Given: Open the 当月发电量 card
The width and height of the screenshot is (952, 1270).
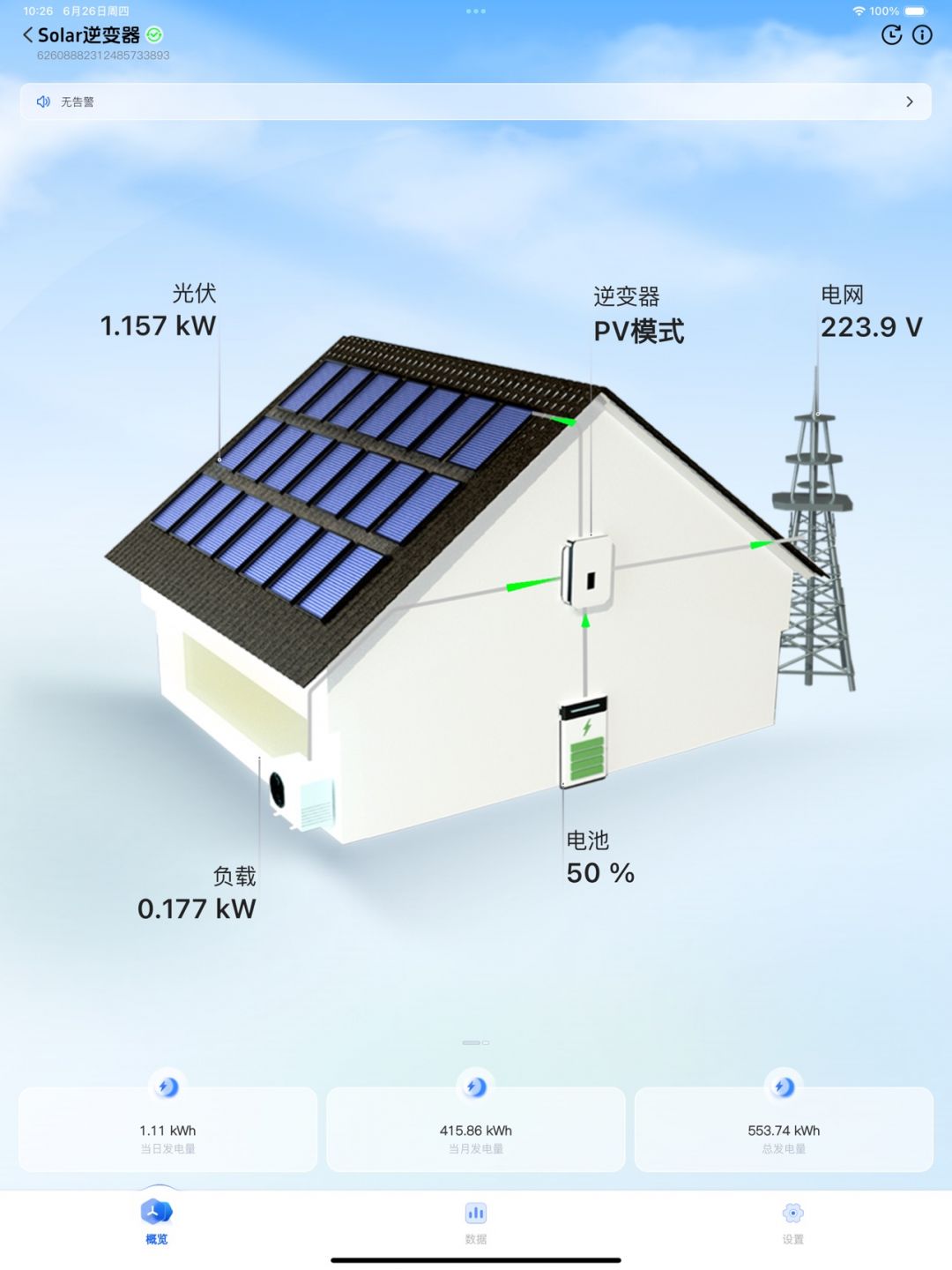Looking at the screenshot, I should 476,1130.
